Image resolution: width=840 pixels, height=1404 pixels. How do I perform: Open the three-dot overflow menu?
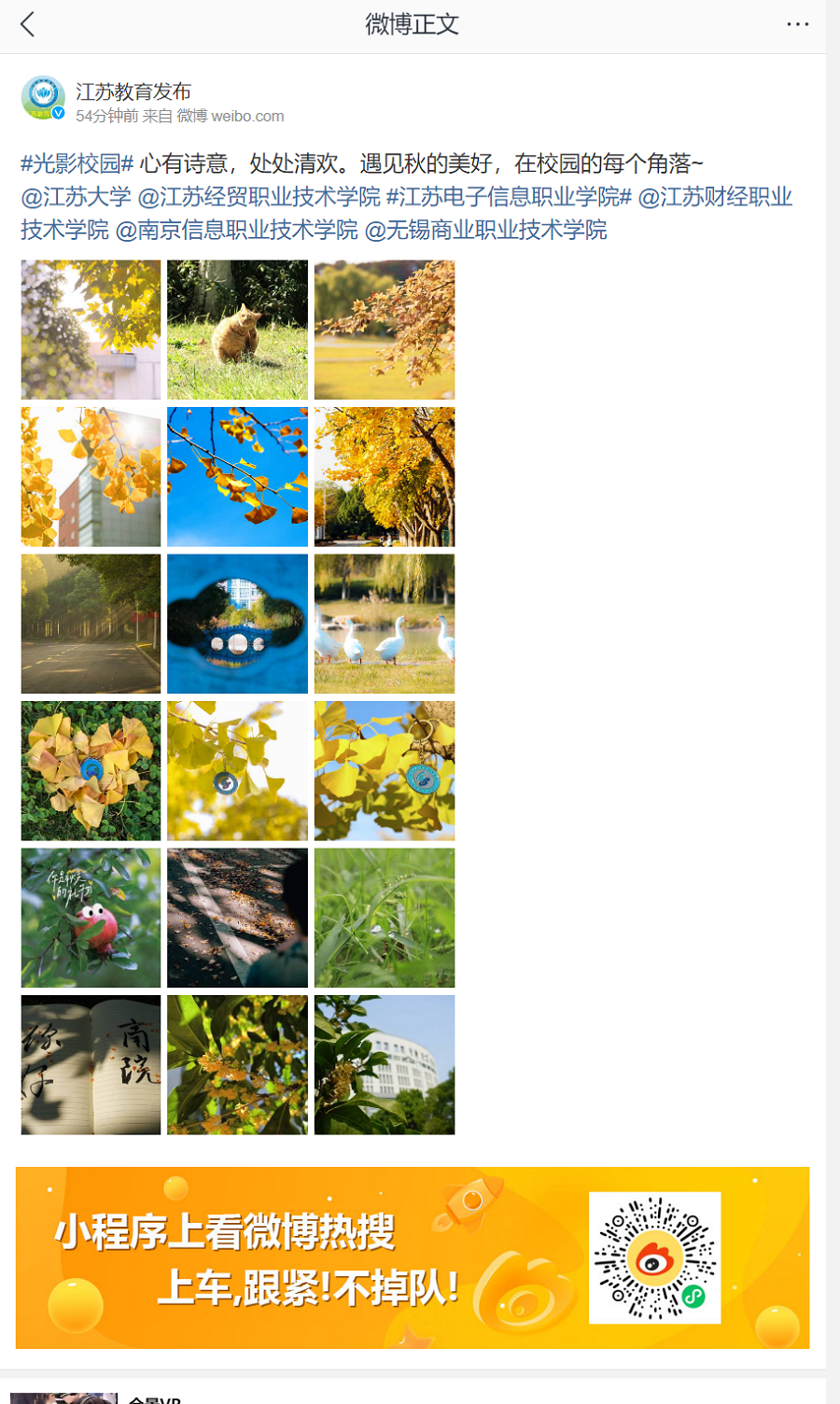click(797, 24)
